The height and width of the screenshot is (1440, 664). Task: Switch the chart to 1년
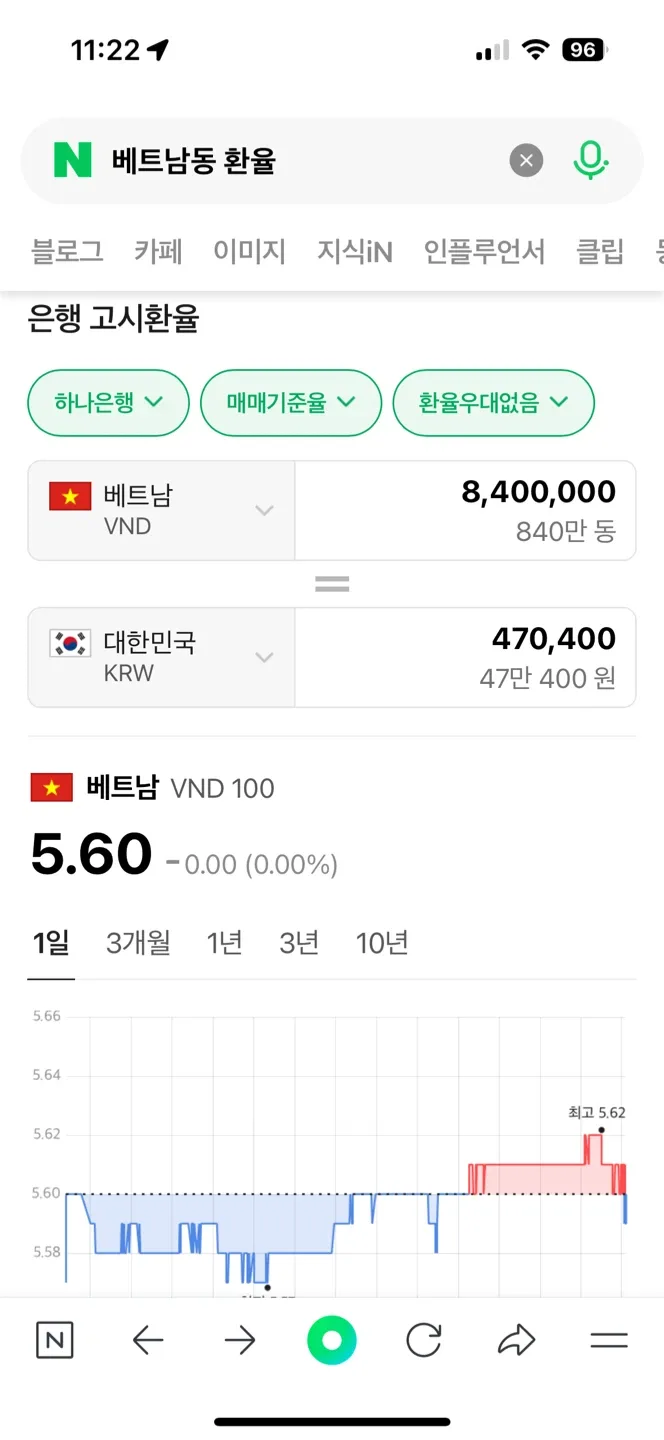(x=225, y=942)
